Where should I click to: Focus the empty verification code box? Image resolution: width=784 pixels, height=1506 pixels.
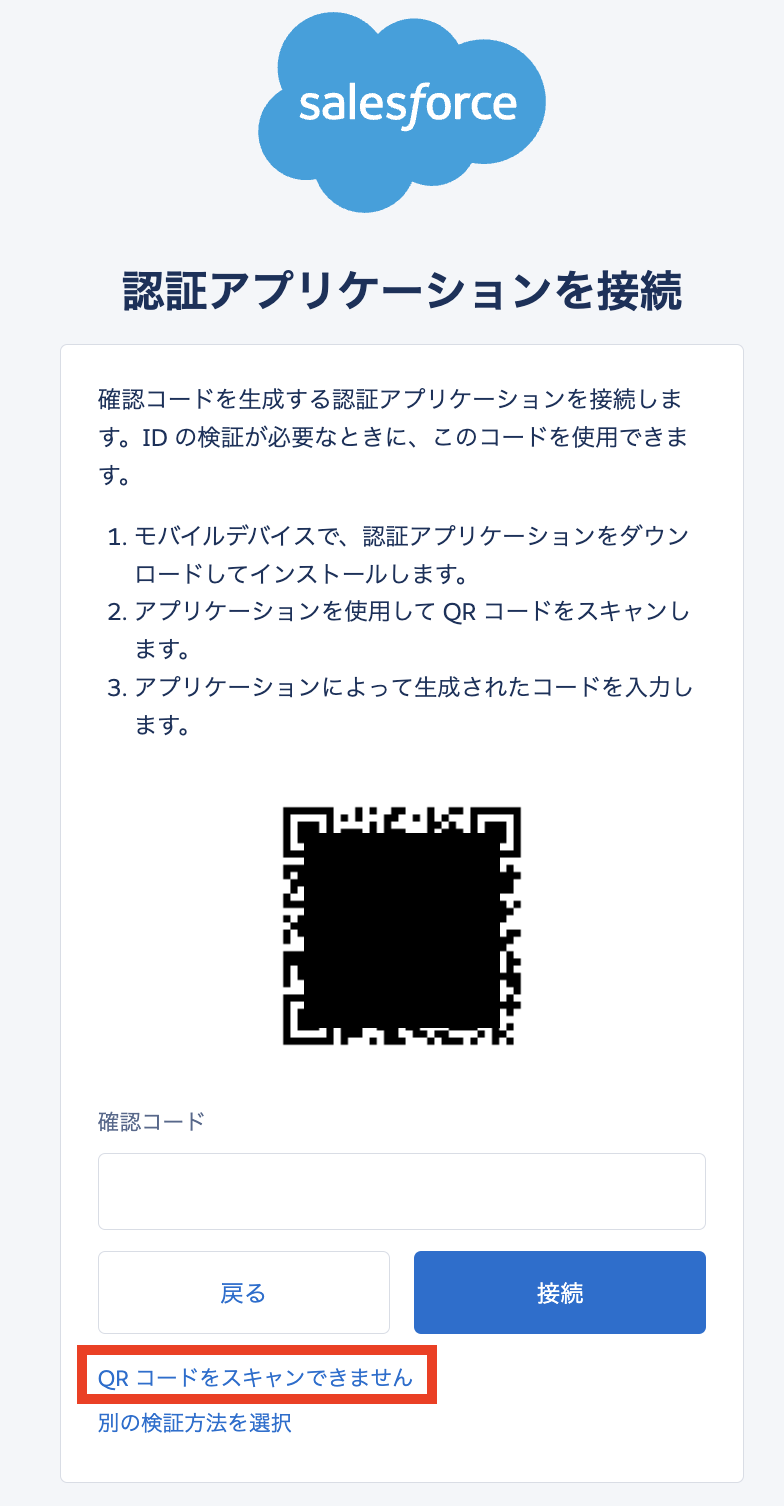[401, 1191]
